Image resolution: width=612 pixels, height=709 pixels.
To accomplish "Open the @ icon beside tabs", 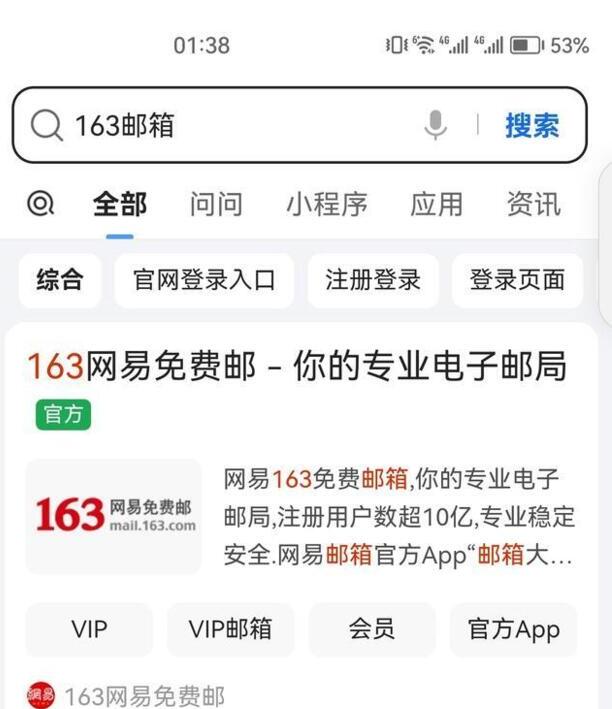I will [x=40, y=205].
